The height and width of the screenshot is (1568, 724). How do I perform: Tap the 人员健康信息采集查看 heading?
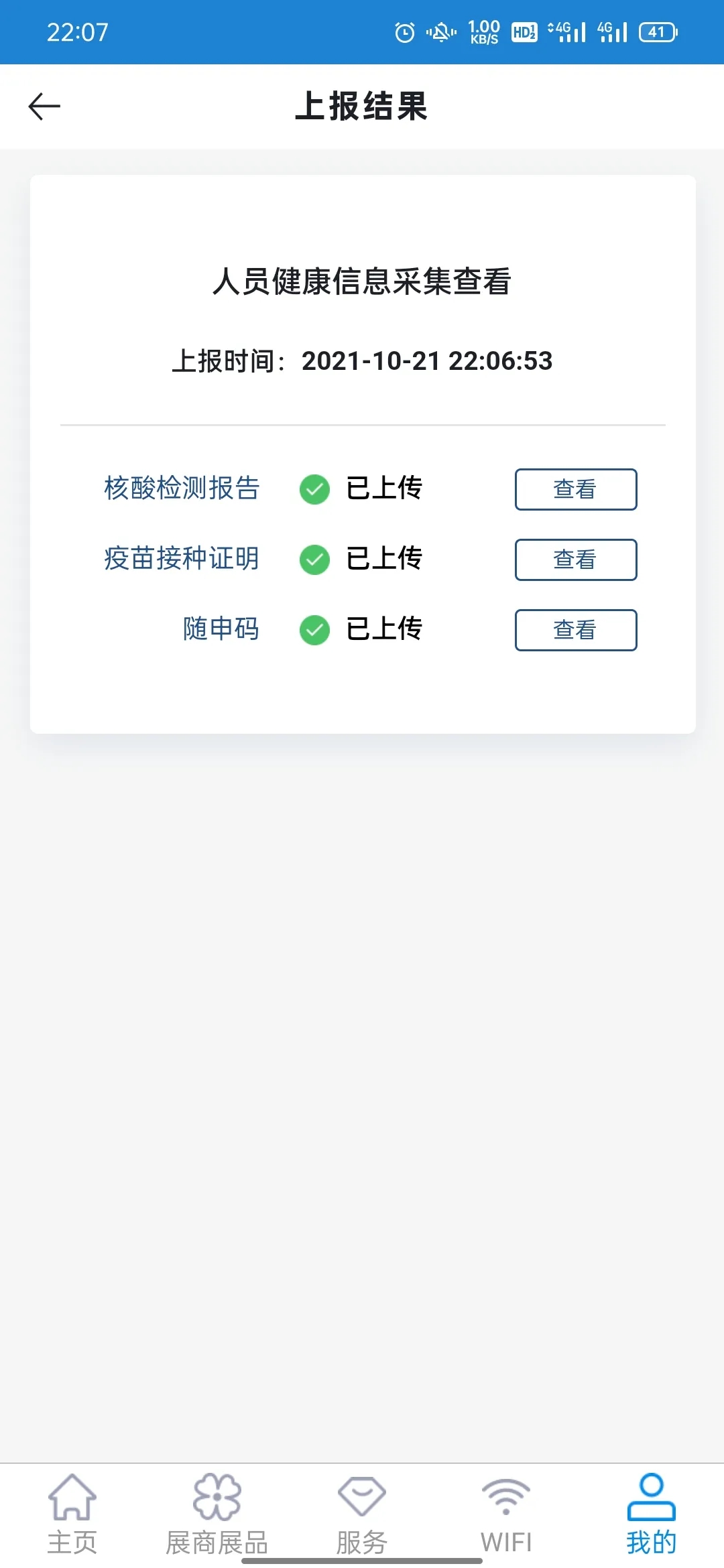[362, 281]
